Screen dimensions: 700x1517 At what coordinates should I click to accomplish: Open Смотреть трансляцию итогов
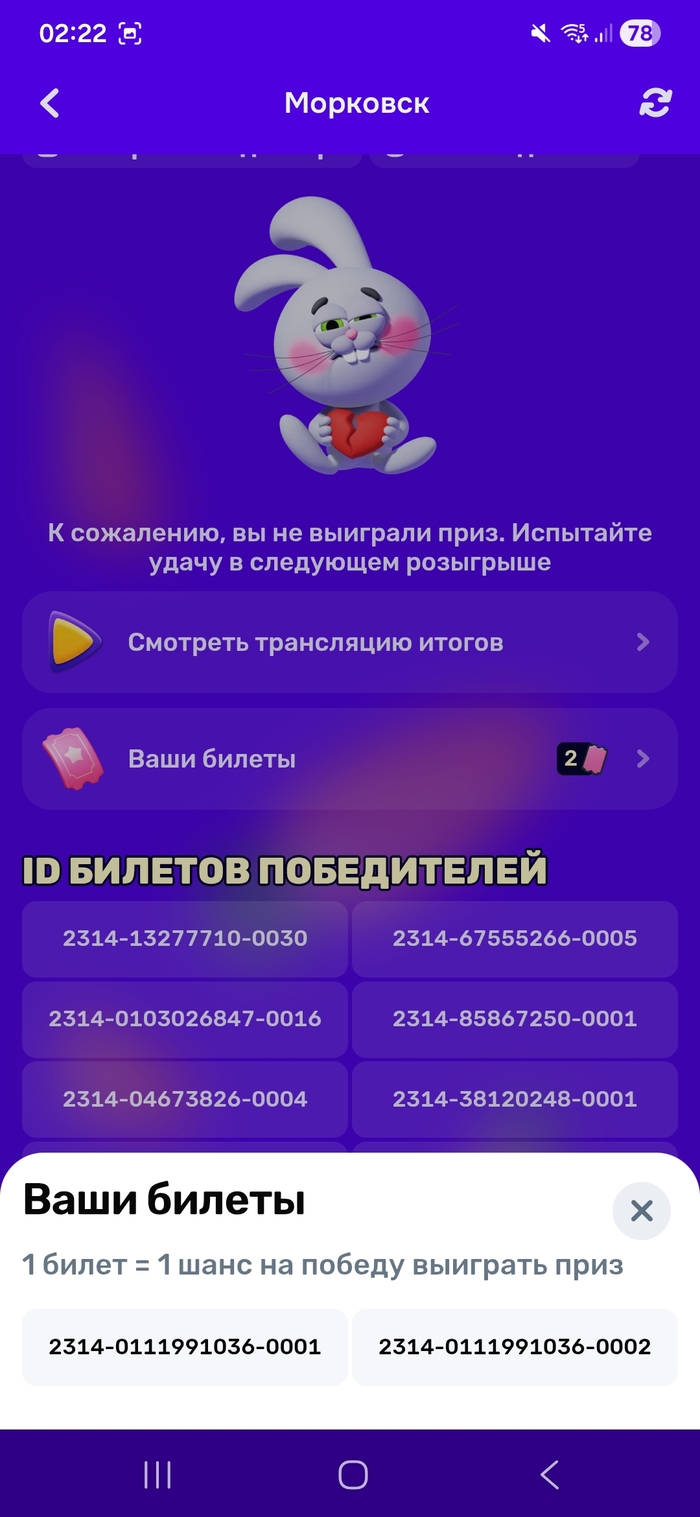click(x=350, y=642)
